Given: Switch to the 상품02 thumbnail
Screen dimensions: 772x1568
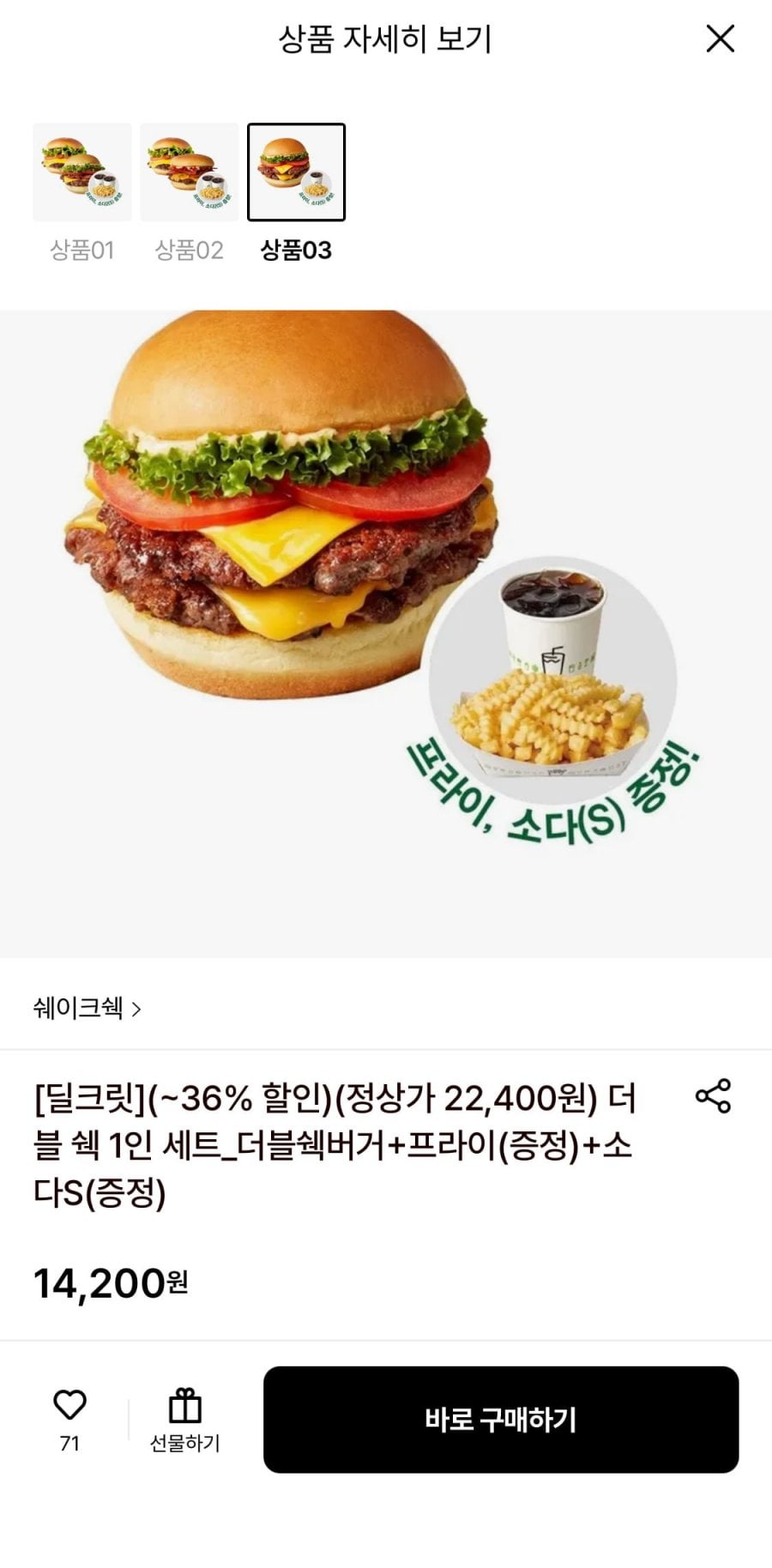Looking at the screenshot, I should (x=190, y=172).
